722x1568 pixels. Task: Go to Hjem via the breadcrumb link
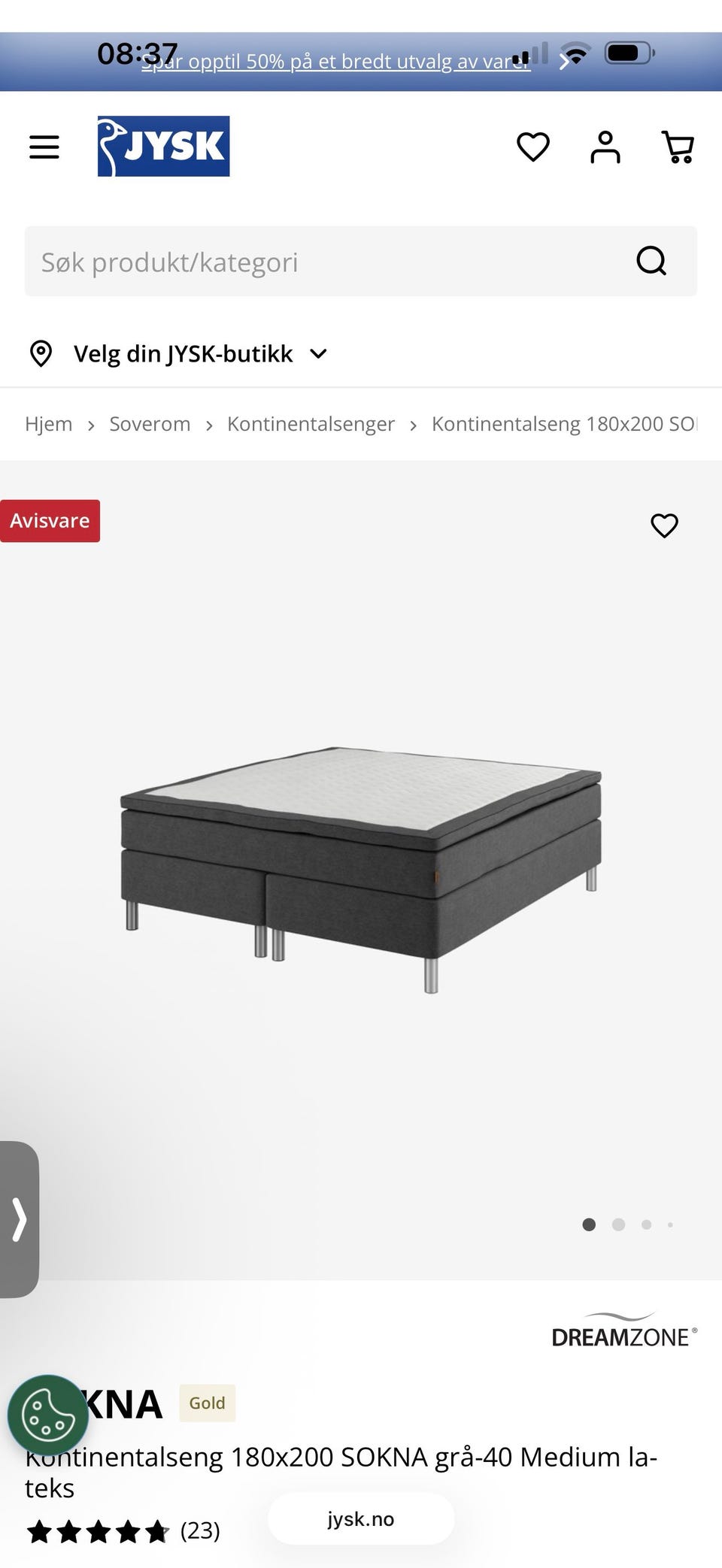(48, 424)
